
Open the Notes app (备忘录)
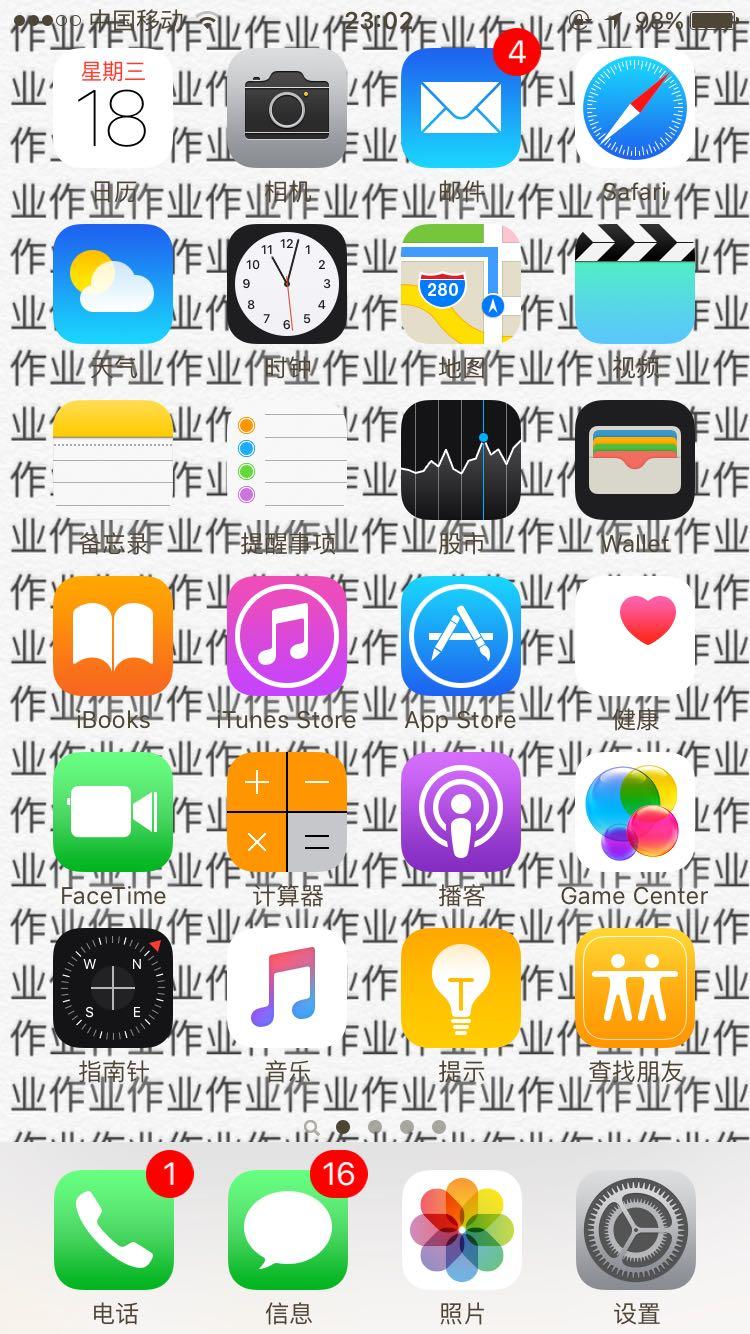pos(113,460)
